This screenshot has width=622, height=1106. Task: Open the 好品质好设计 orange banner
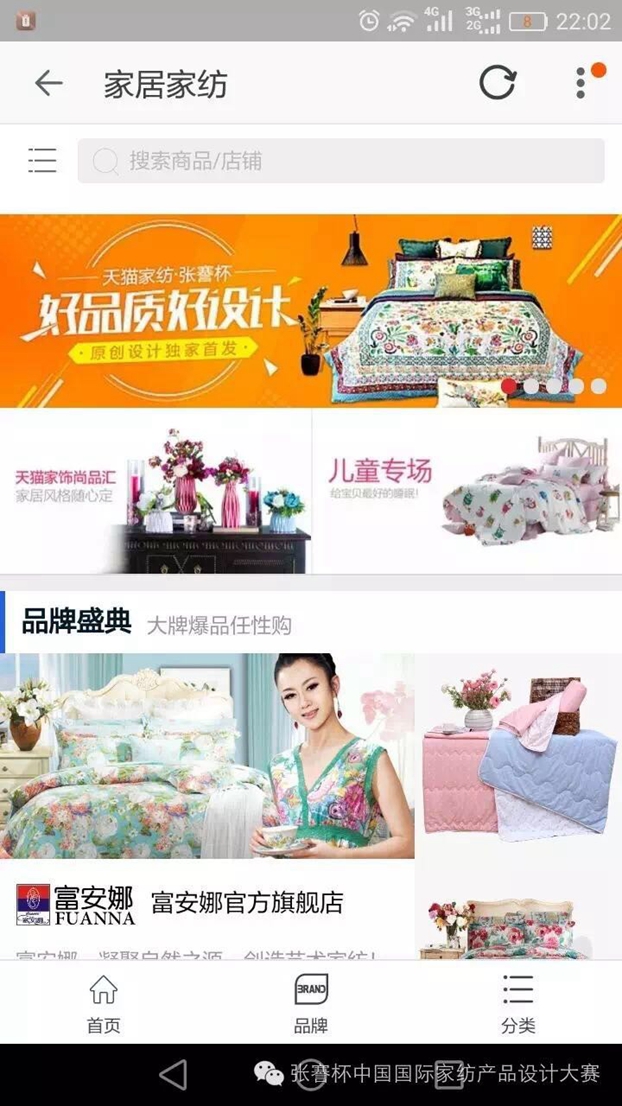point(310,310)
